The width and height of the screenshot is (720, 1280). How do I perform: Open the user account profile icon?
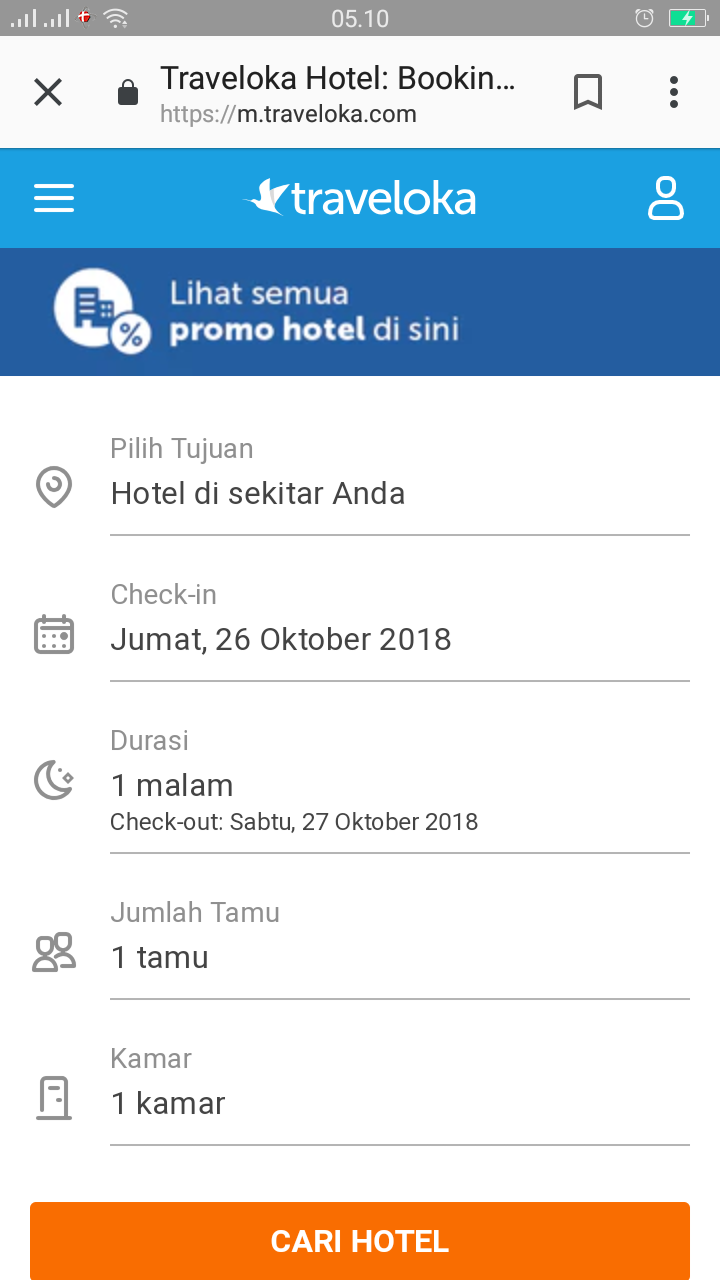666,198
